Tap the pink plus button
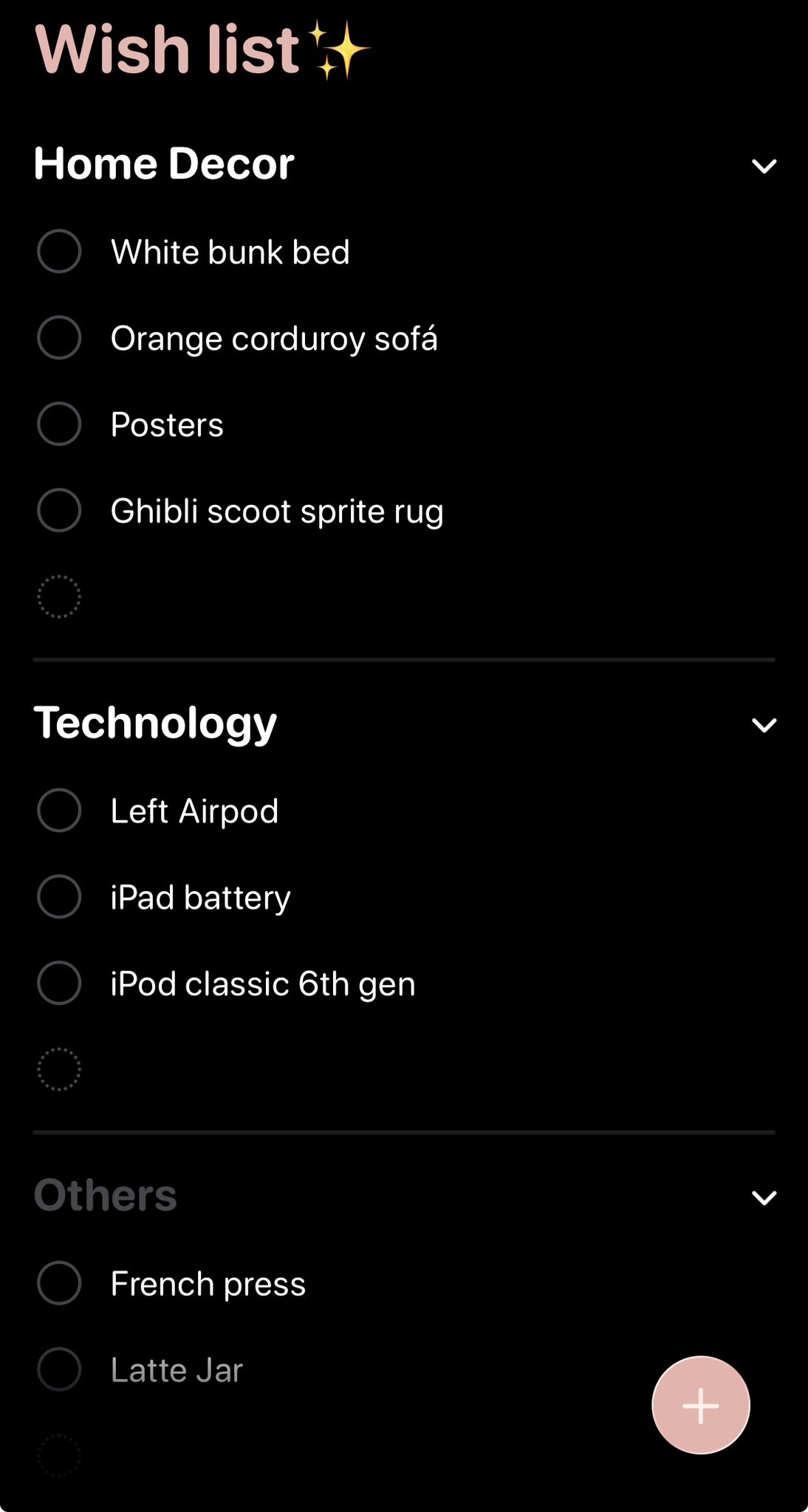Screen dimensions: 808x1512 [x=700, y=1405]
